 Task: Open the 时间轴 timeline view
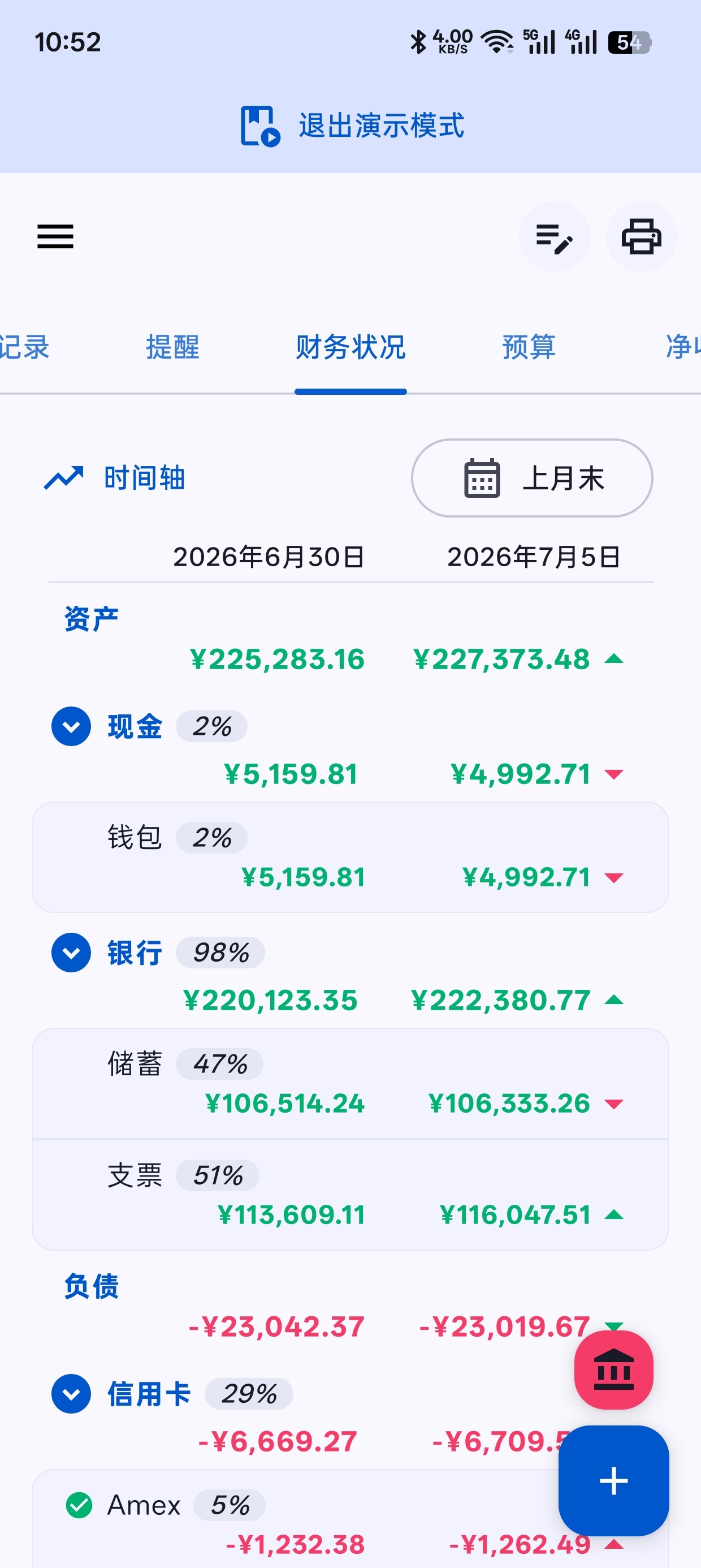click(115, 478)
